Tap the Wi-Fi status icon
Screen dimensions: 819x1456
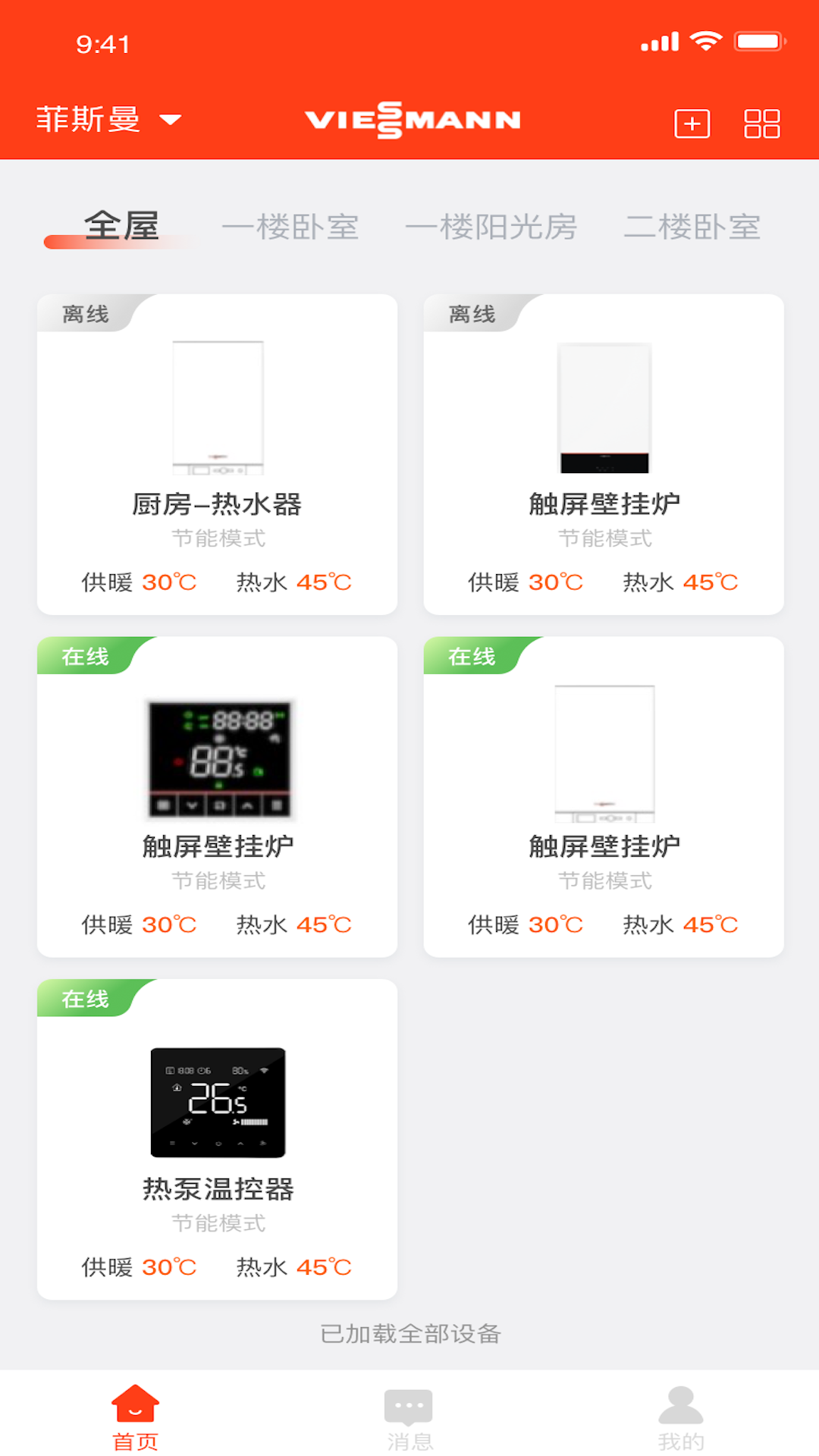tap(707, 42)
